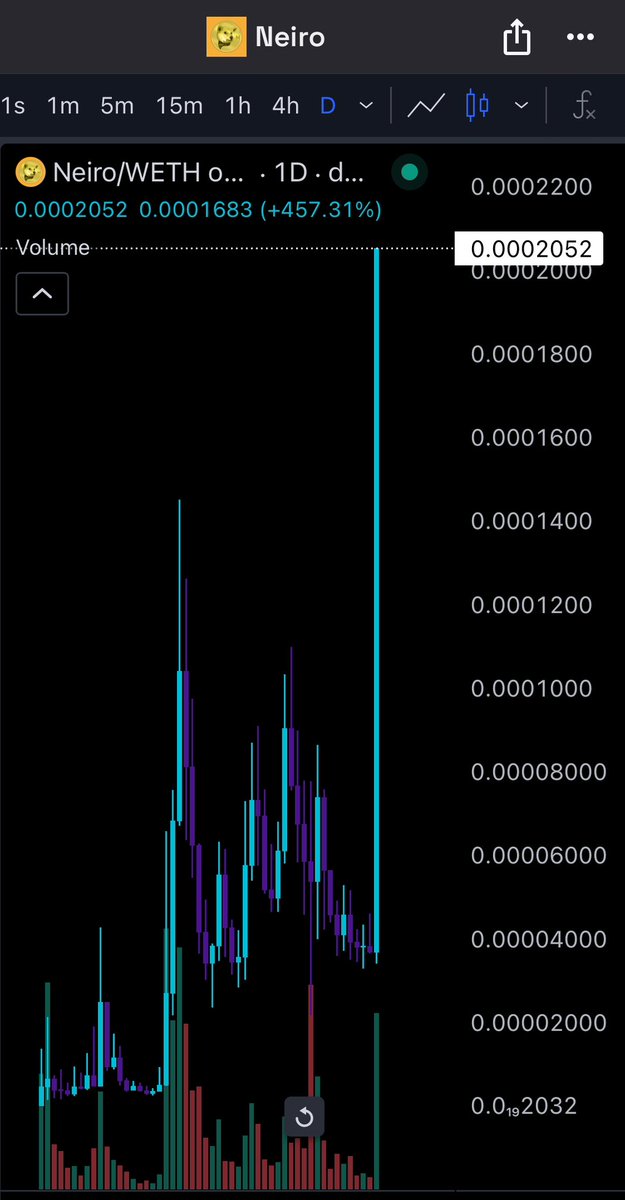The image size is (625, 1200).
Task: Select the 1s timeframe
Action: 13,105
